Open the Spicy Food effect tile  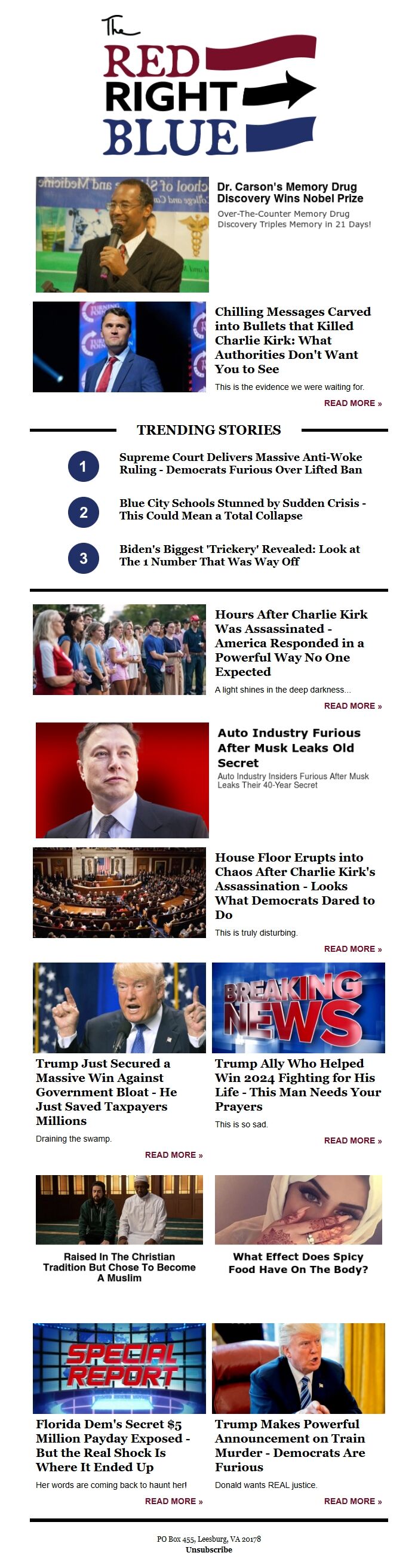298,1263
